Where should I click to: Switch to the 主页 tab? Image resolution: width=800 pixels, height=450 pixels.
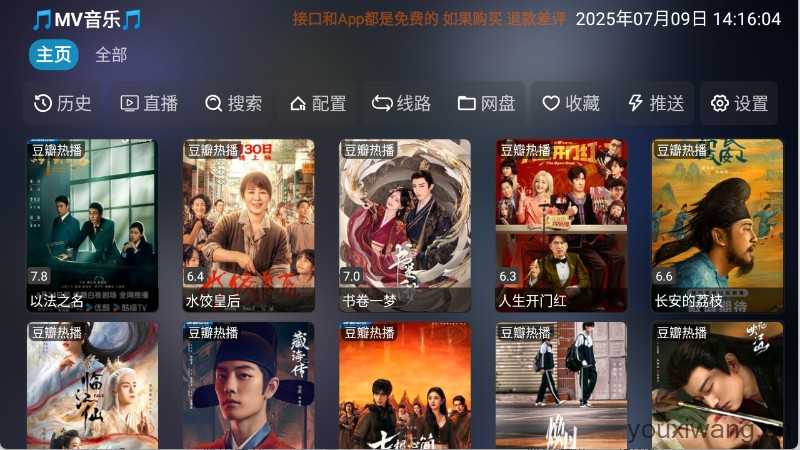pos(54,55)
